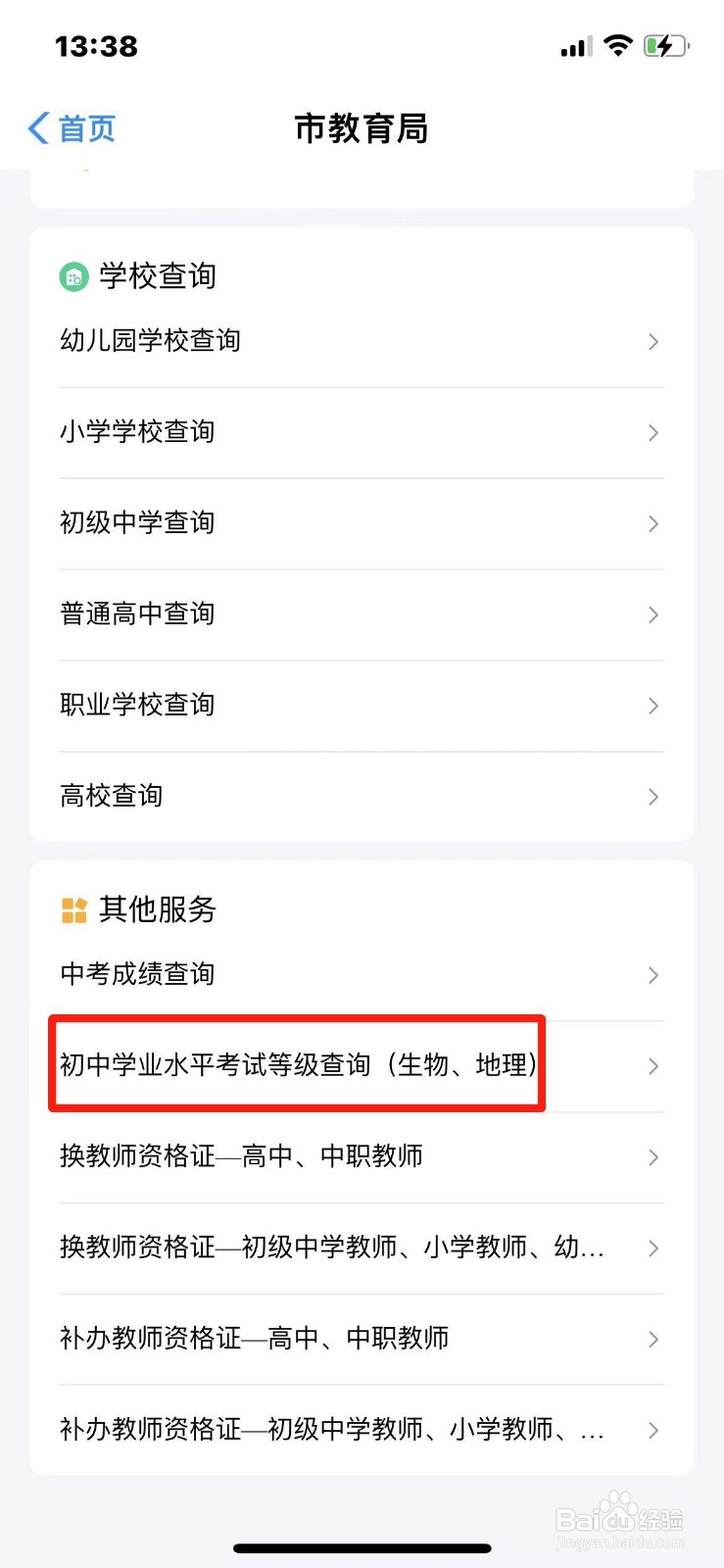Select the 职业学校查询 entry

coord(137,706)
